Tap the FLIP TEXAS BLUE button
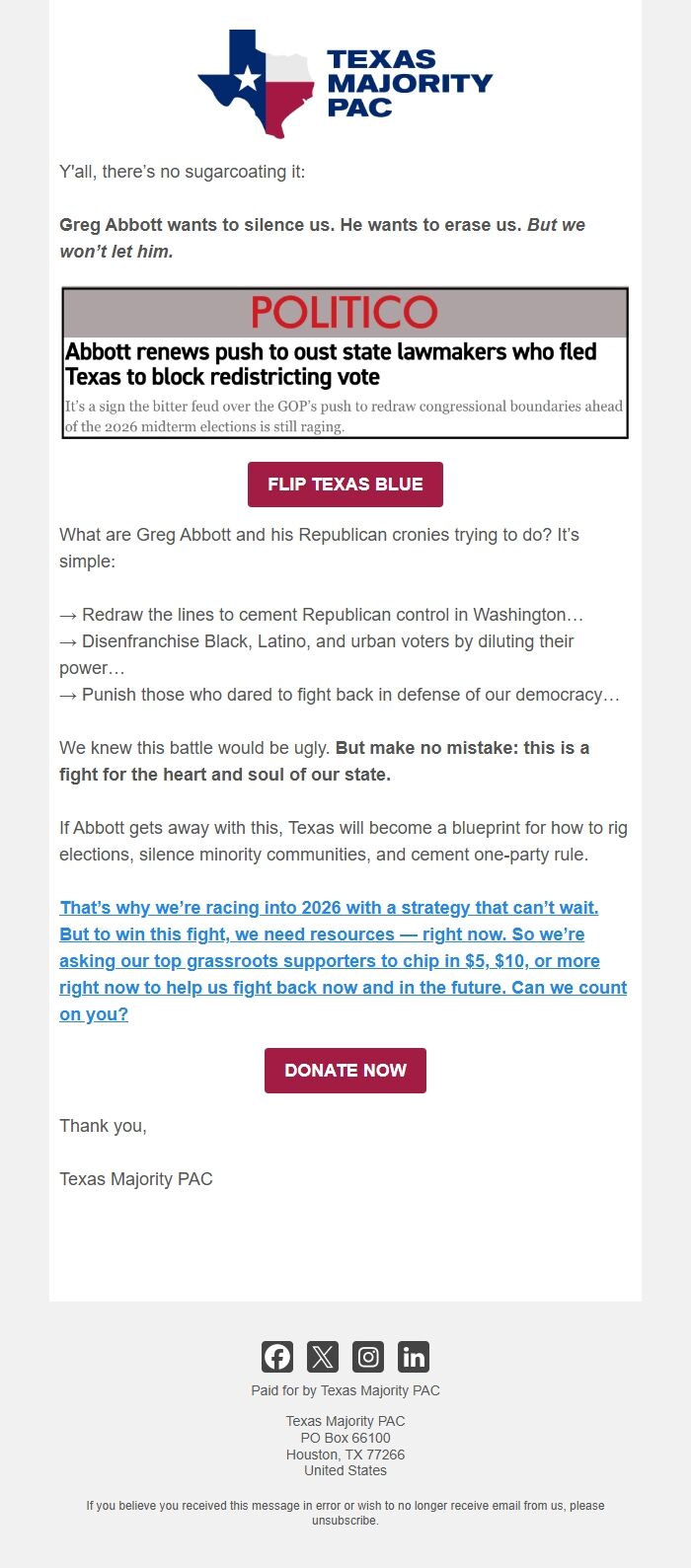The image size is (691, 1568). [x=345, y=485]
